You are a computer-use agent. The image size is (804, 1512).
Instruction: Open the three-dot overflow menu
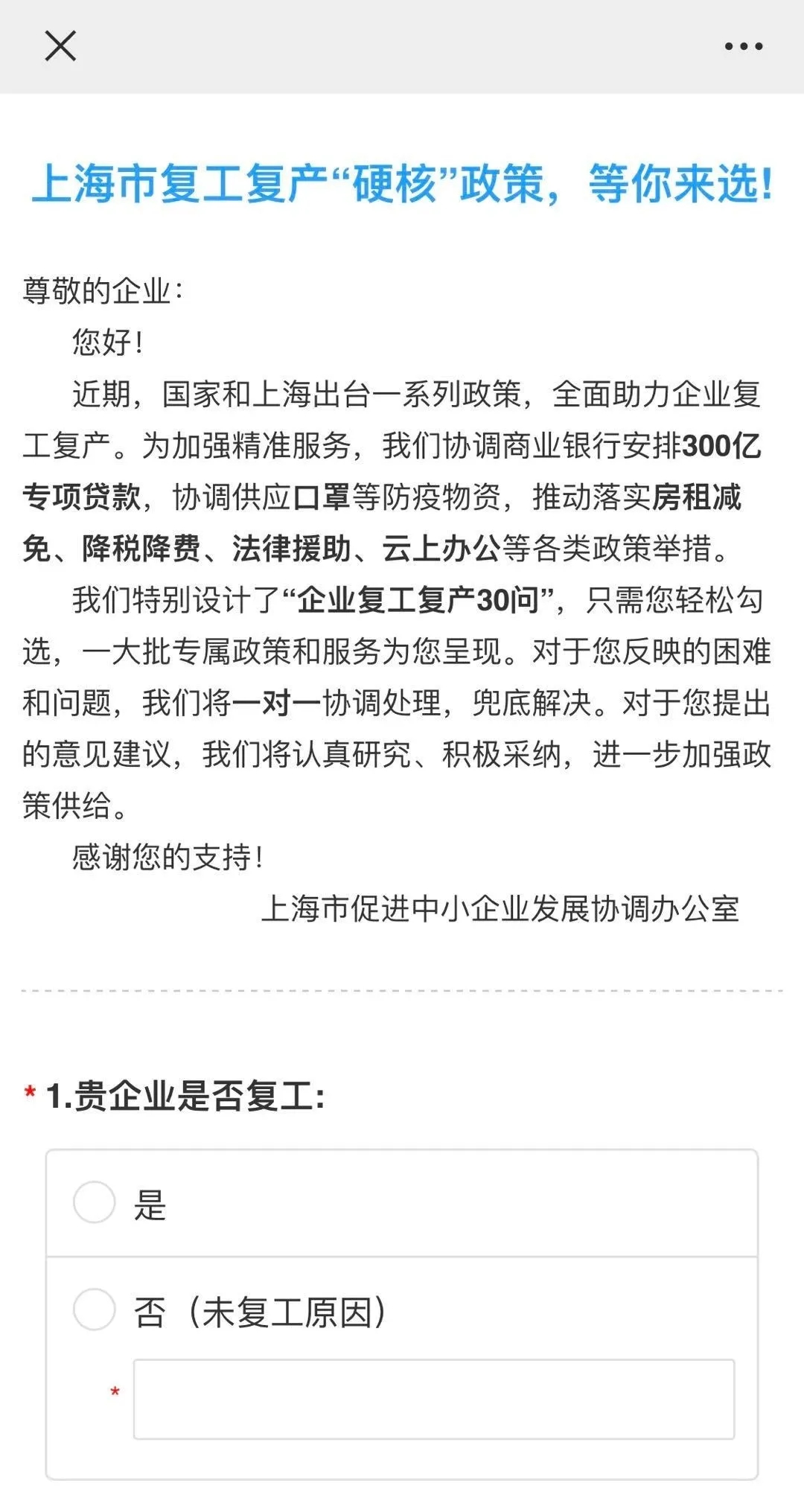pyautogui.click(x=743, y=46)
